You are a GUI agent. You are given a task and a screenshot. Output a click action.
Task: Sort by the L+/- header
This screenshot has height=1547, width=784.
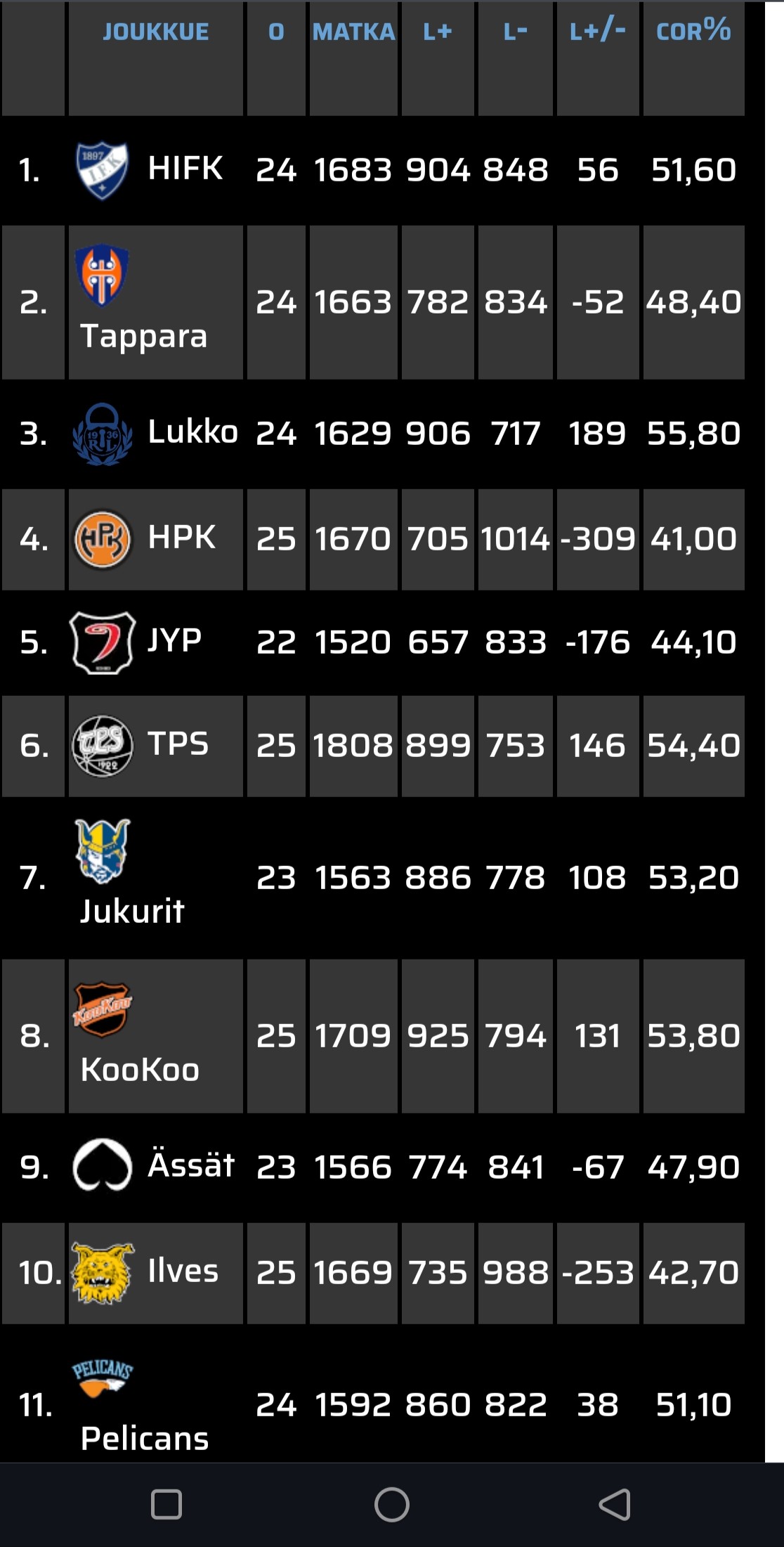(597, 32)
